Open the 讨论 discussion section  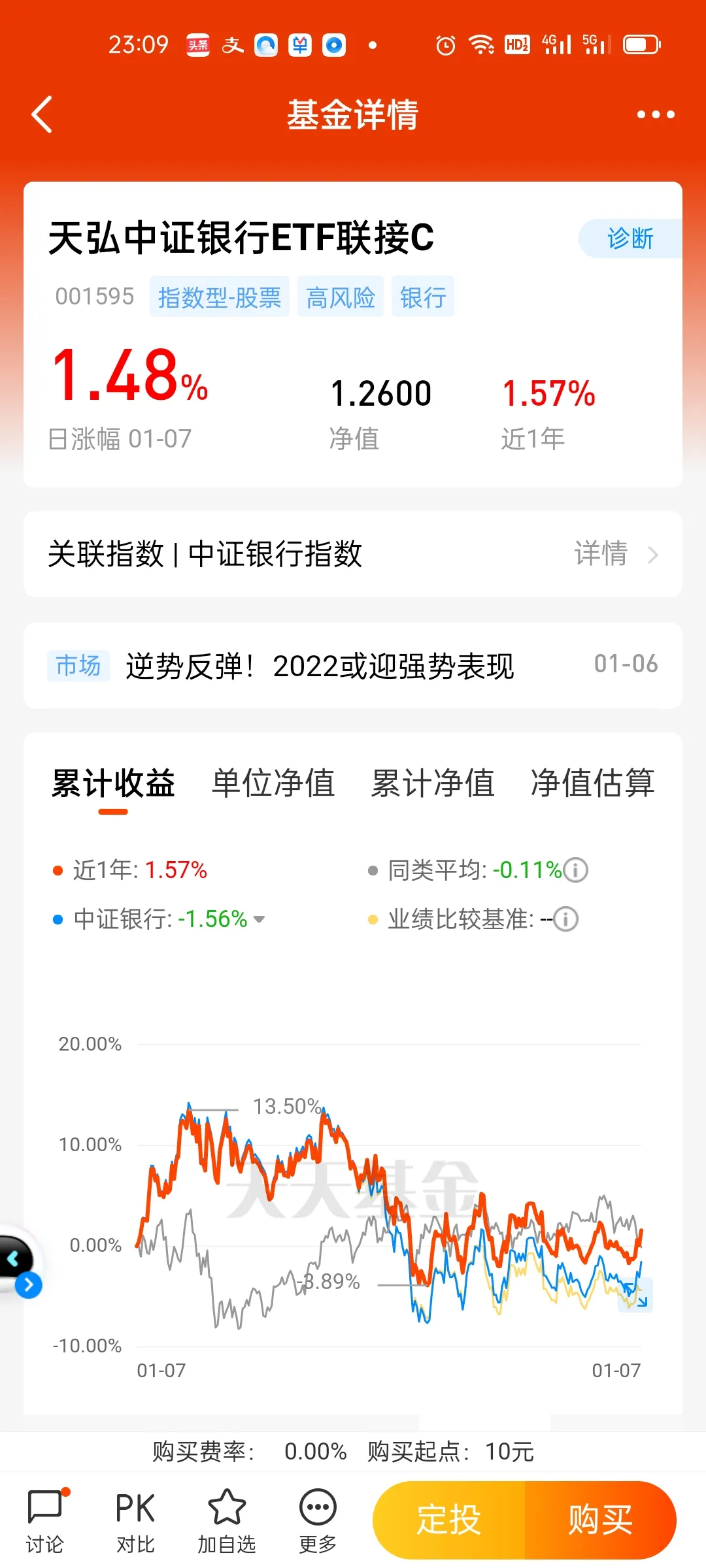tap(45, 1521)
